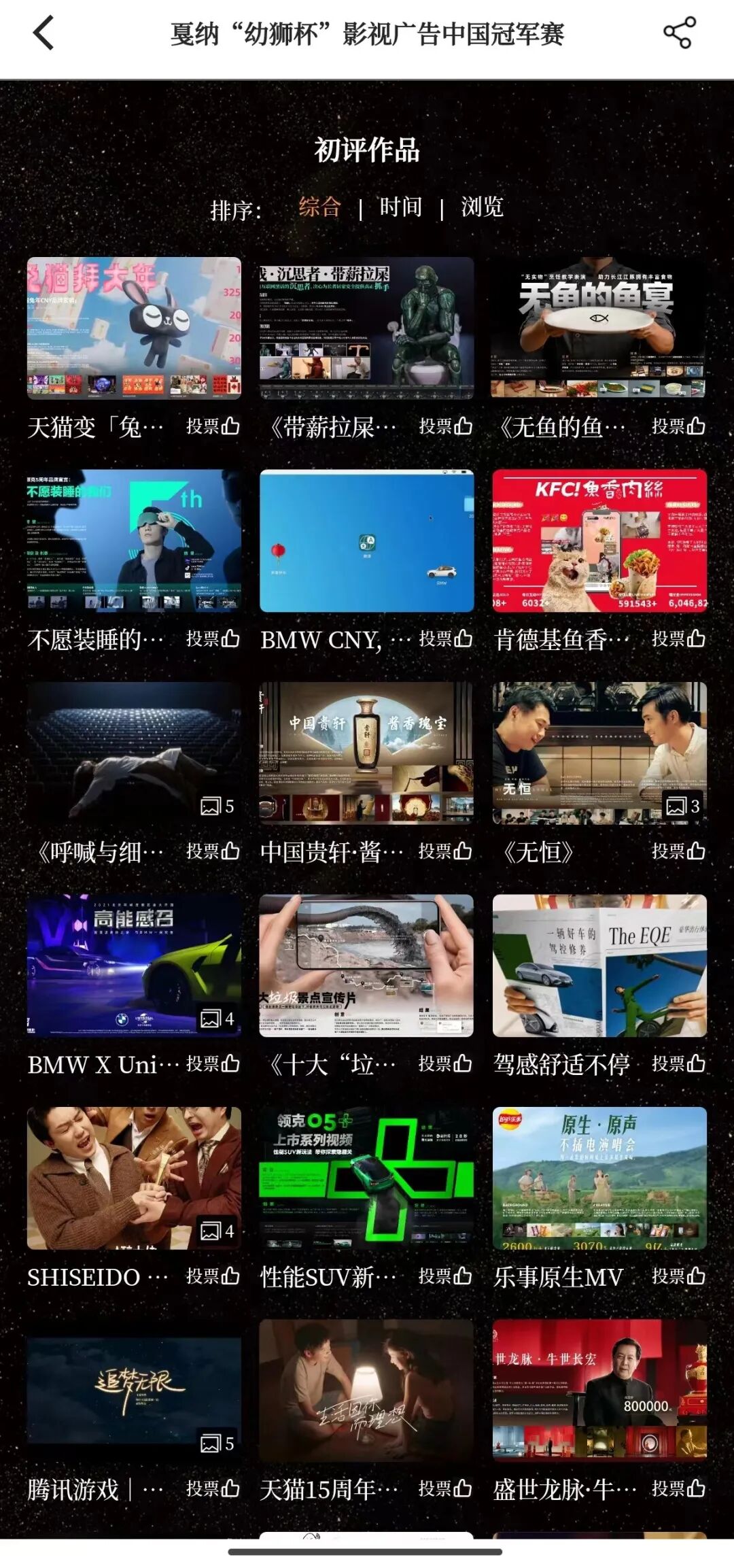The width and height of the screenshot is (734, 1568).
Task: Vote for BMW X Uni entry
Action: pos(213,1063)
